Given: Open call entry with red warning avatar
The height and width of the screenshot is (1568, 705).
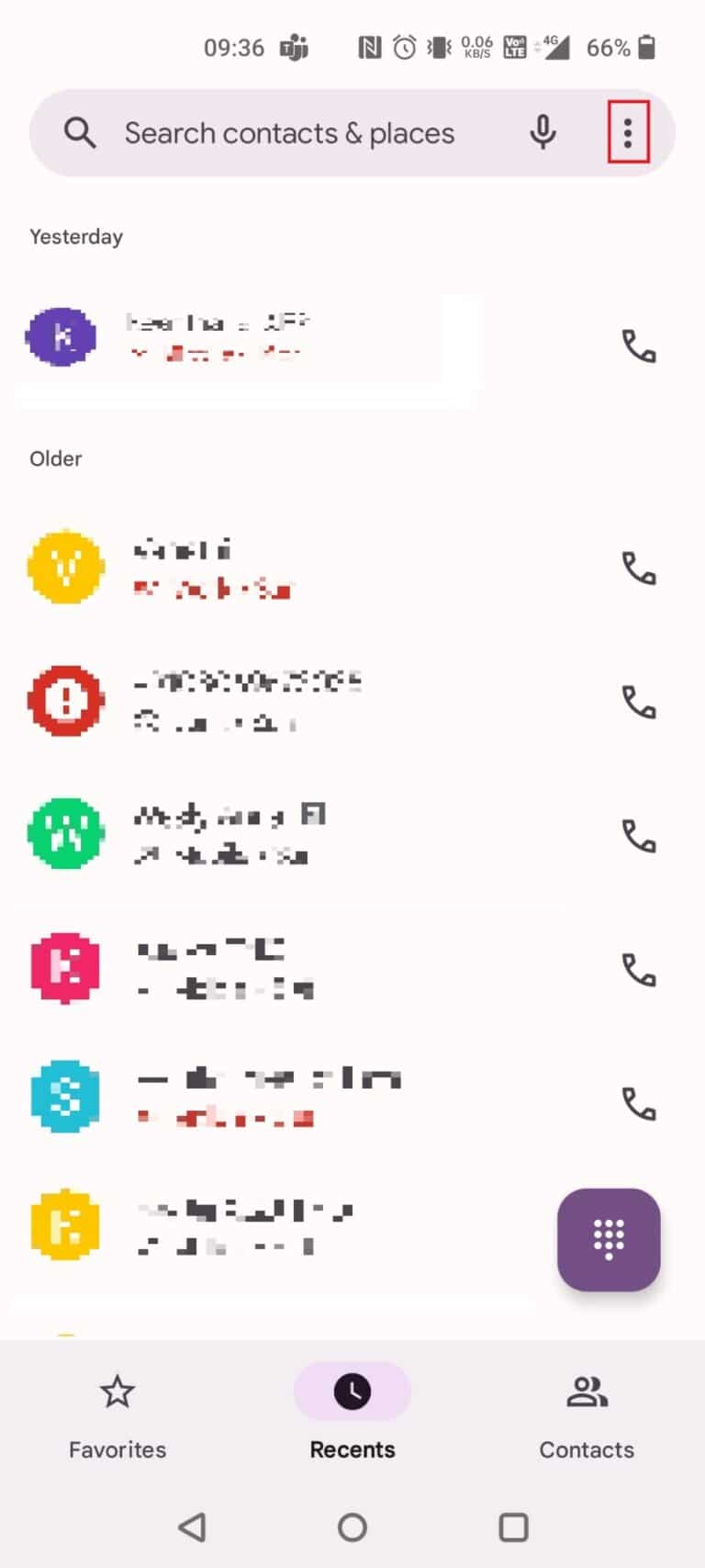Looking at the screenshot, I should (x=275, y=701).
